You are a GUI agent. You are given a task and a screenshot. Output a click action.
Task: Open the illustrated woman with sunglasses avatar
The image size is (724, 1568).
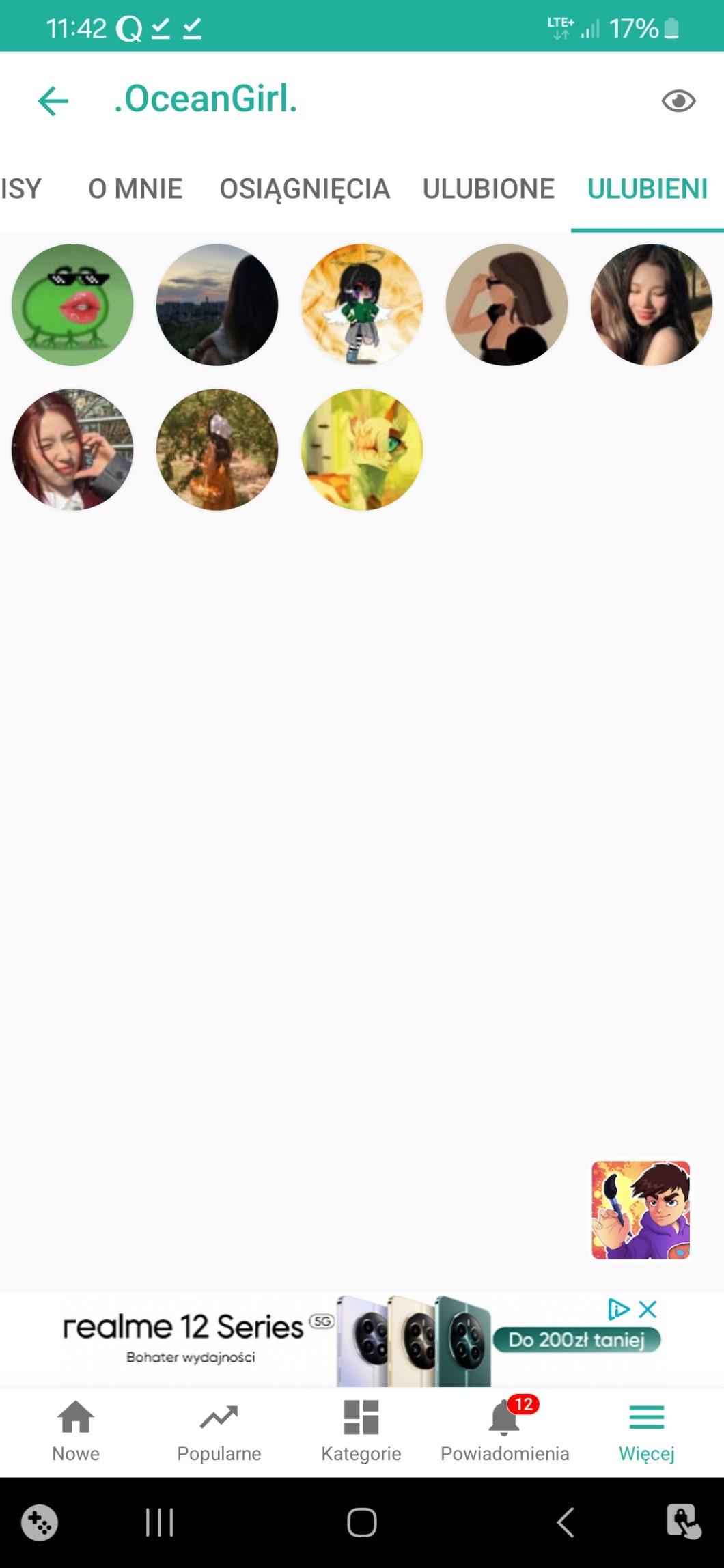click(x=506, y=305)
